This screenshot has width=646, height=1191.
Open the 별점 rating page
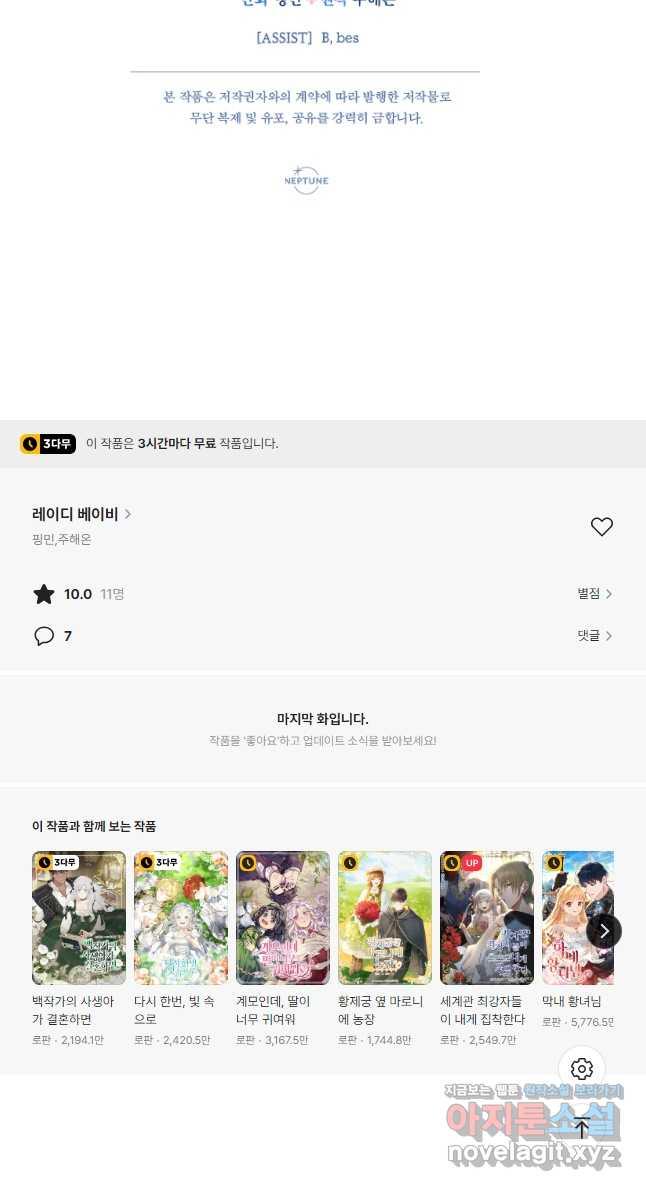point(594,594)
